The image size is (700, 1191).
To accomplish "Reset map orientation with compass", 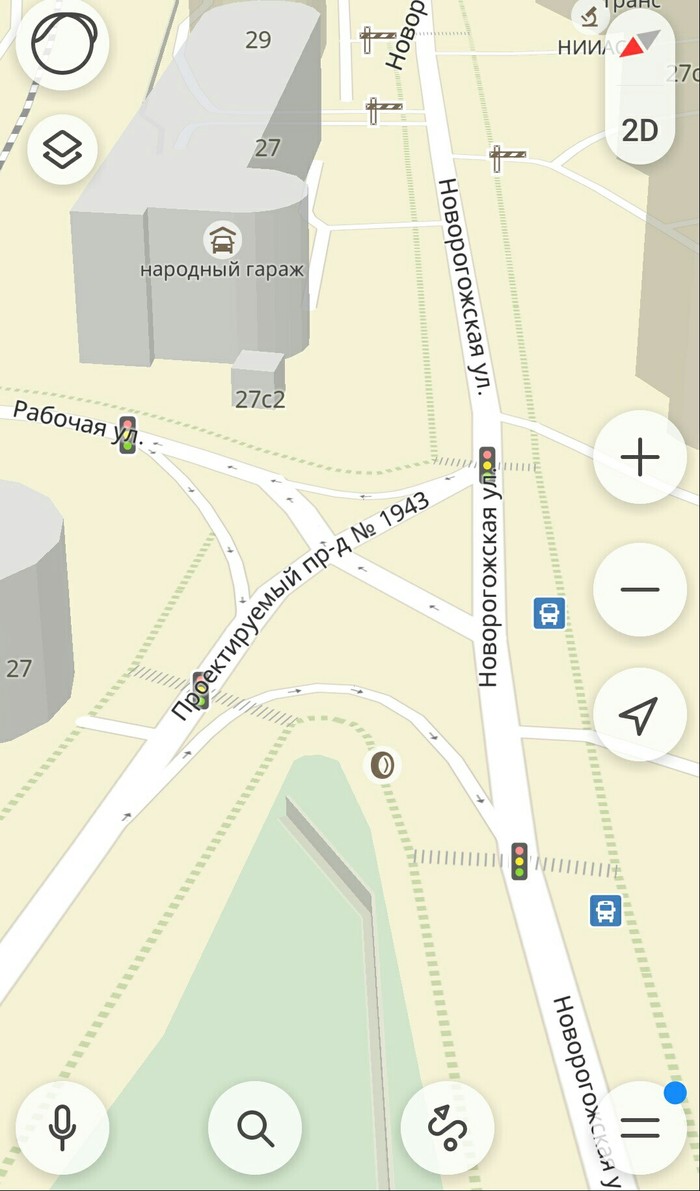I will (x=640, y=42).
